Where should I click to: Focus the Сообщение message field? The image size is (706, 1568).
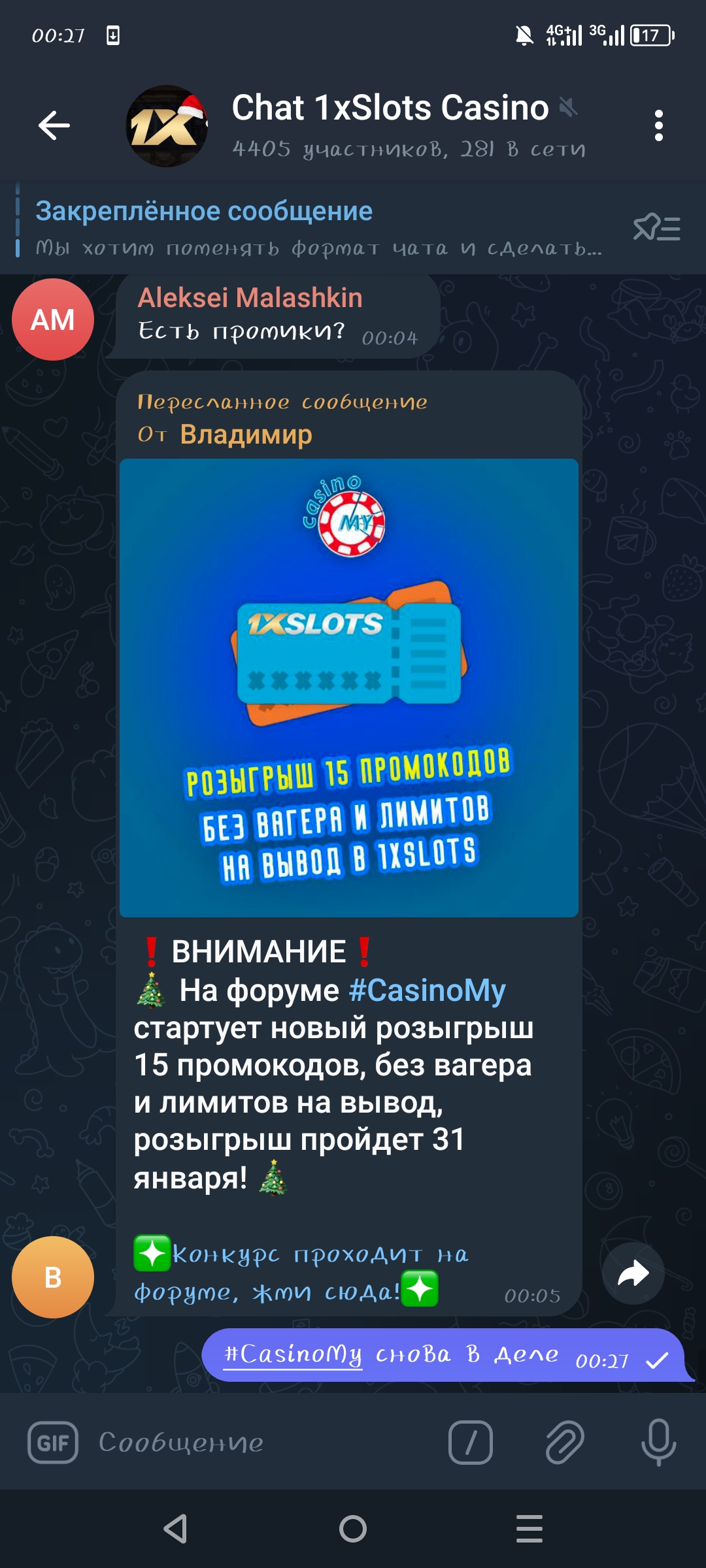click(x=261, y=1442)
